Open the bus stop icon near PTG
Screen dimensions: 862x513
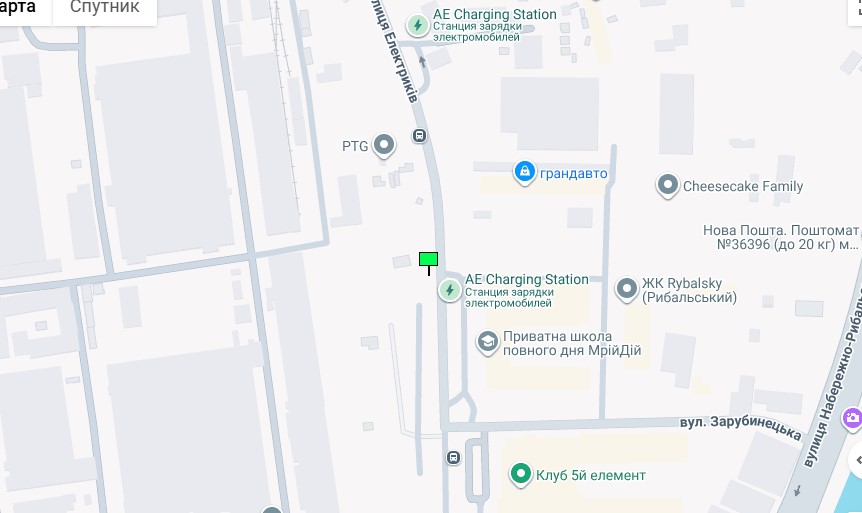420,137
